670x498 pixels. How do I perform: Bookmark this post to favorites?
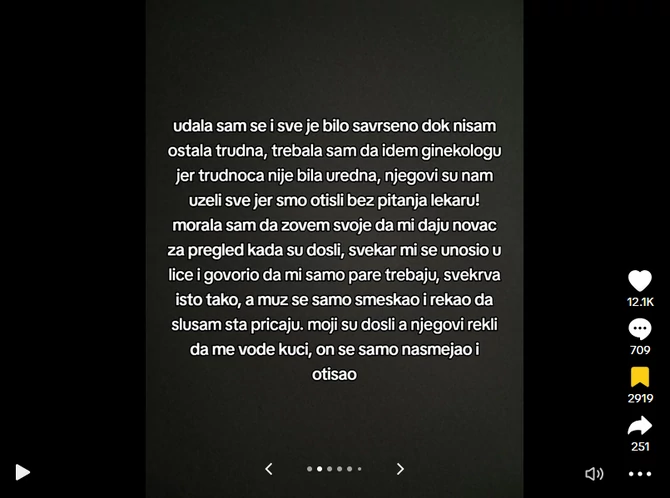(x=640, y=377)
